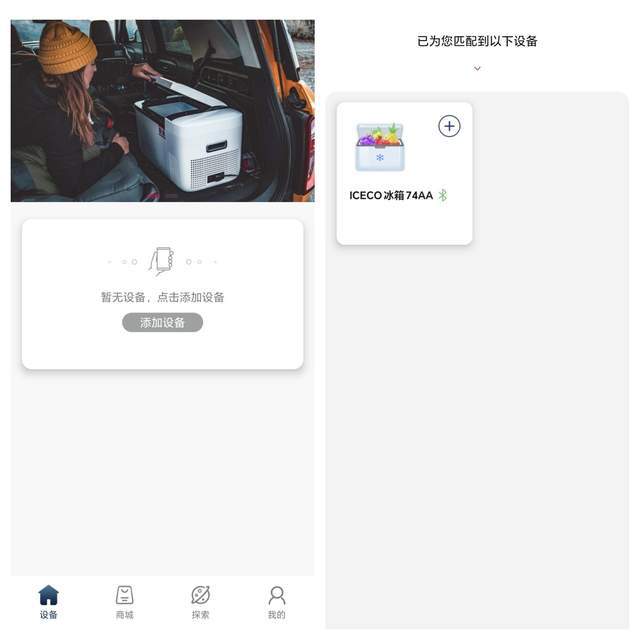Add the ICECO冰箱74AA device with plus icon
Image resolution: width=640 pixels, height=640 pixels.
[449, 126]
